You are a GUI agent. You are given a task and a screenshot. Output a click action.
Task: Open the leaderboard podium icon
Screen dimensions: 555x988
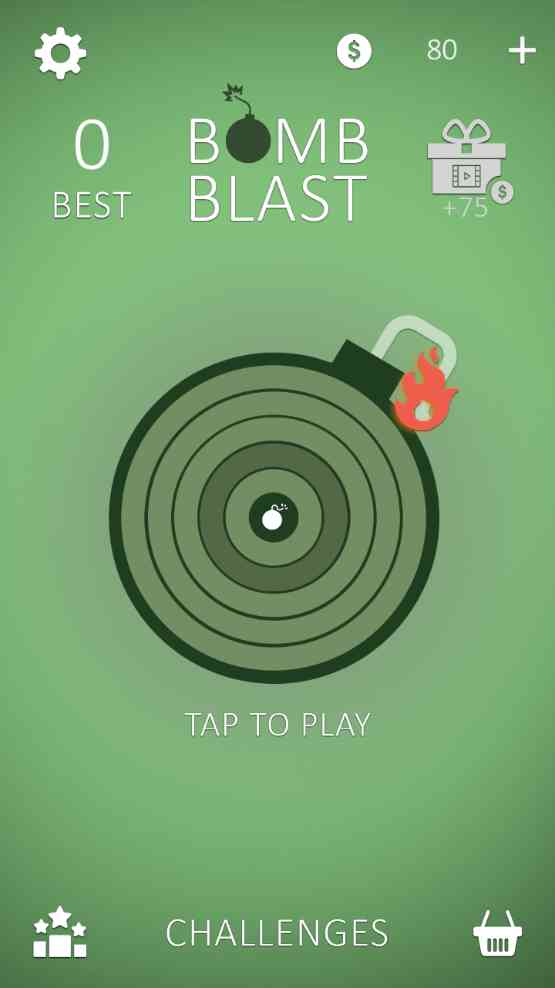(x=60, y=931)
